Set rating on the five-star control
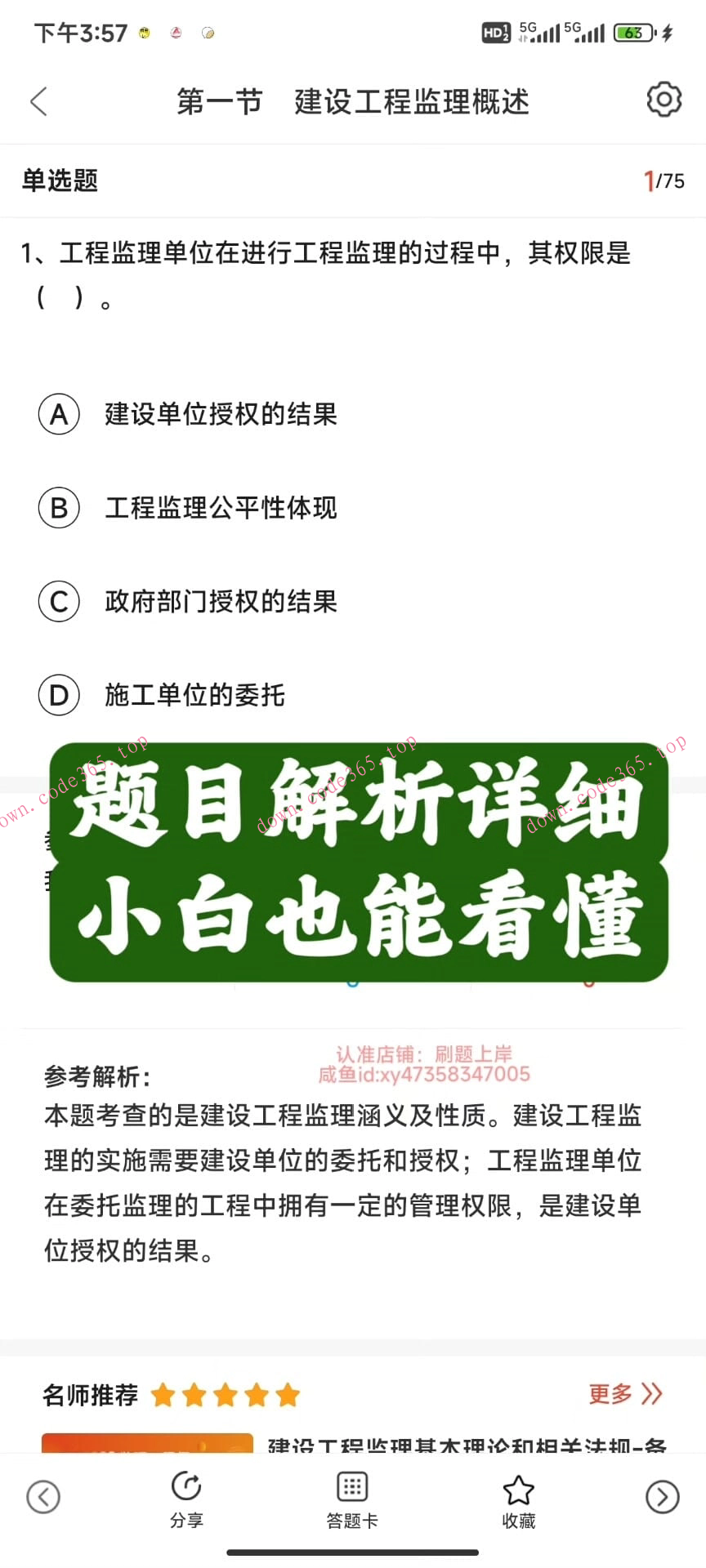This screenshot has height=1568, width=706. coord(226,1395)
